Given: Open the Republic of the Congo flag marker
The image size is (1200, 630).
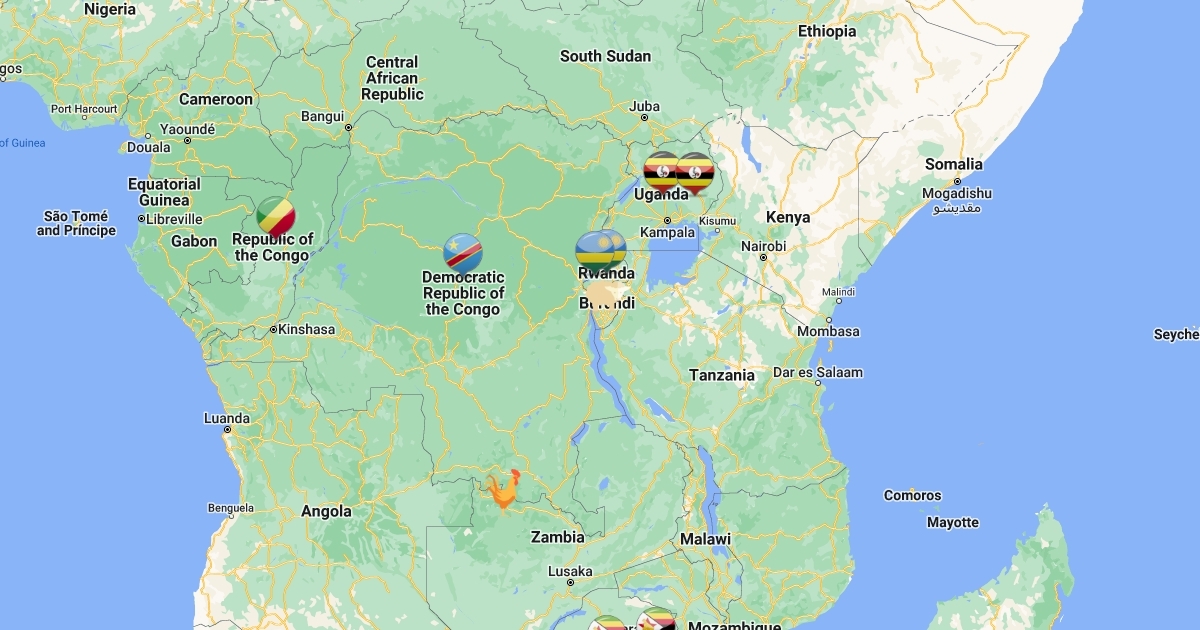Looking at the screenshot, I should coord(275,215).
